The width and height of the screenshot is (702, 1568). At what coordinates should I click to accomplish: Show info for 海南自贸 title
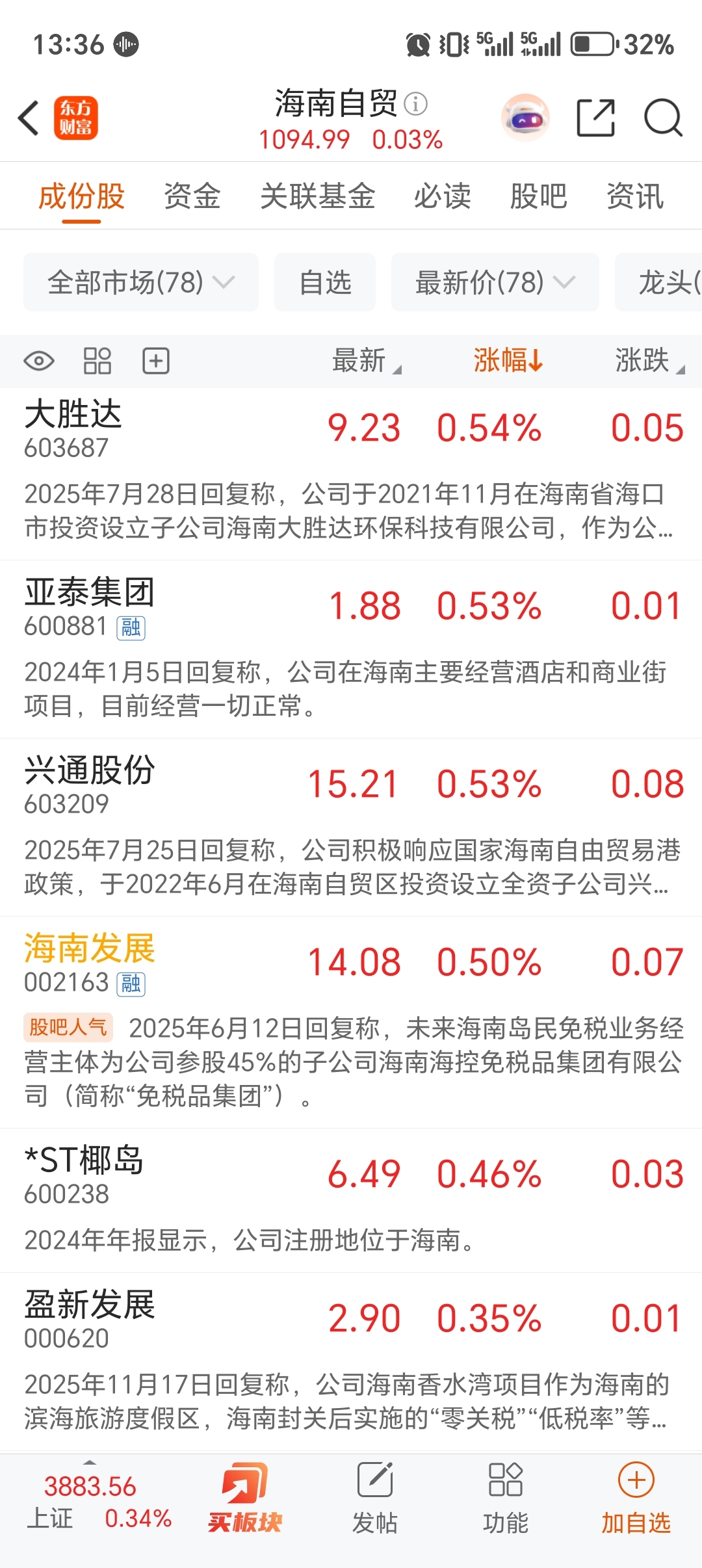[x=416, y=104]
